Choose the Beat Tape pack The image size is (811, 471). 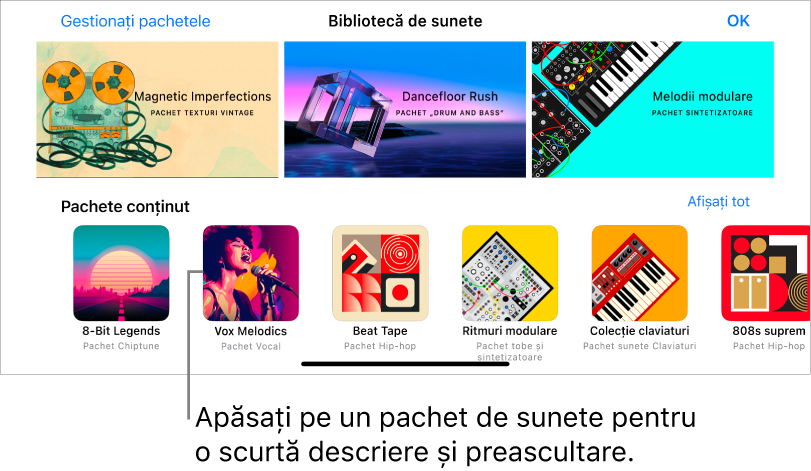click(380, 272)
